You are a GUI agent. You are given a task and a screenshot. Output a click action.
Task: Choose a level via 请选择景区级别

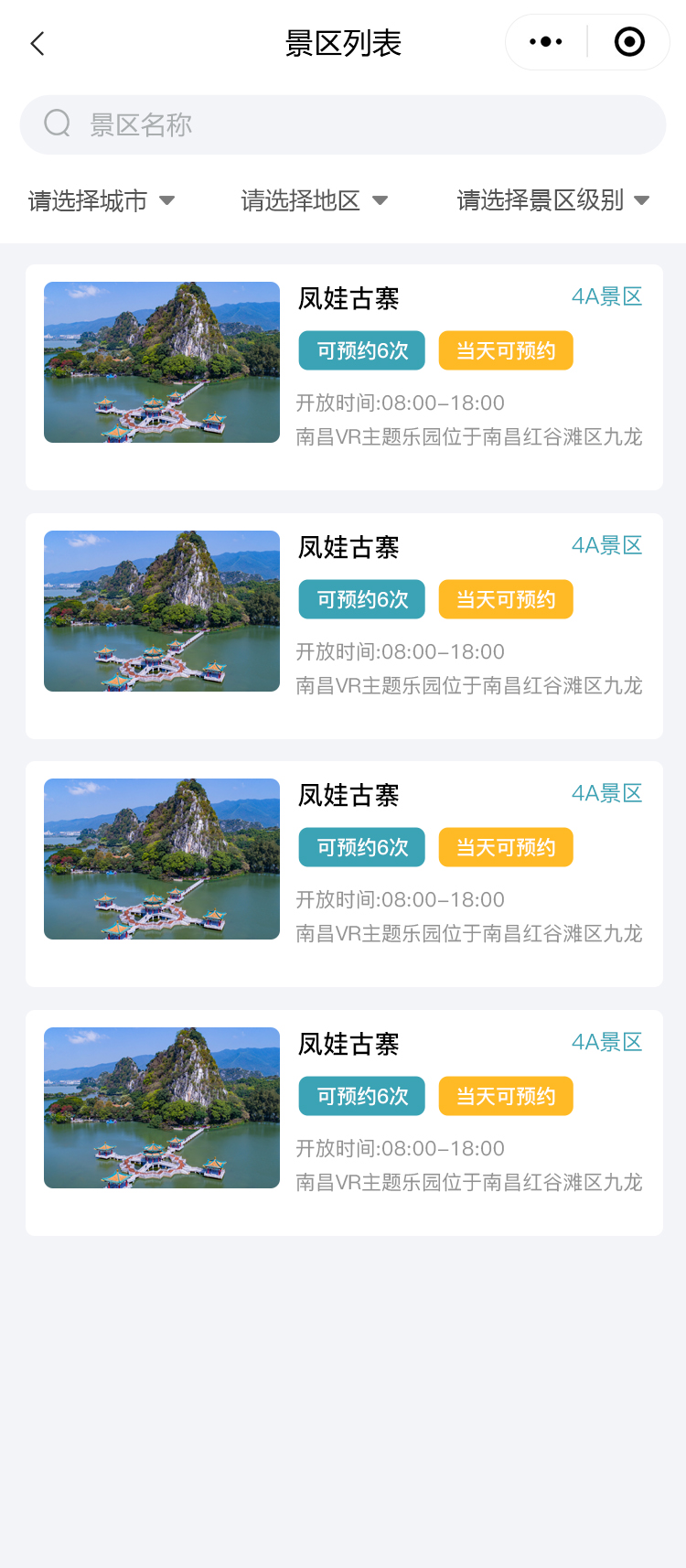click(552, 200)
